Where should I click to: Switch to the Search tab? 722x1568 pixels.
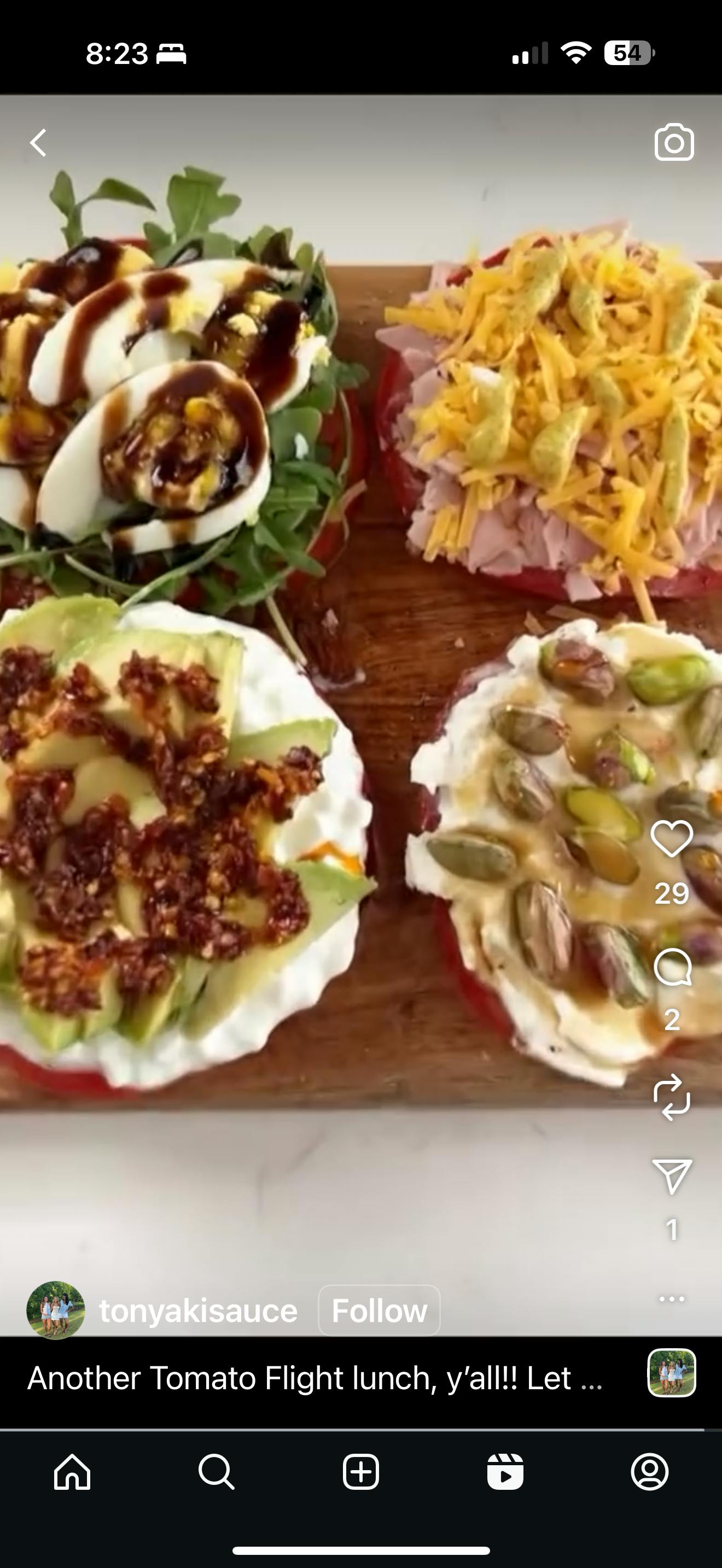coord(217,1472)
